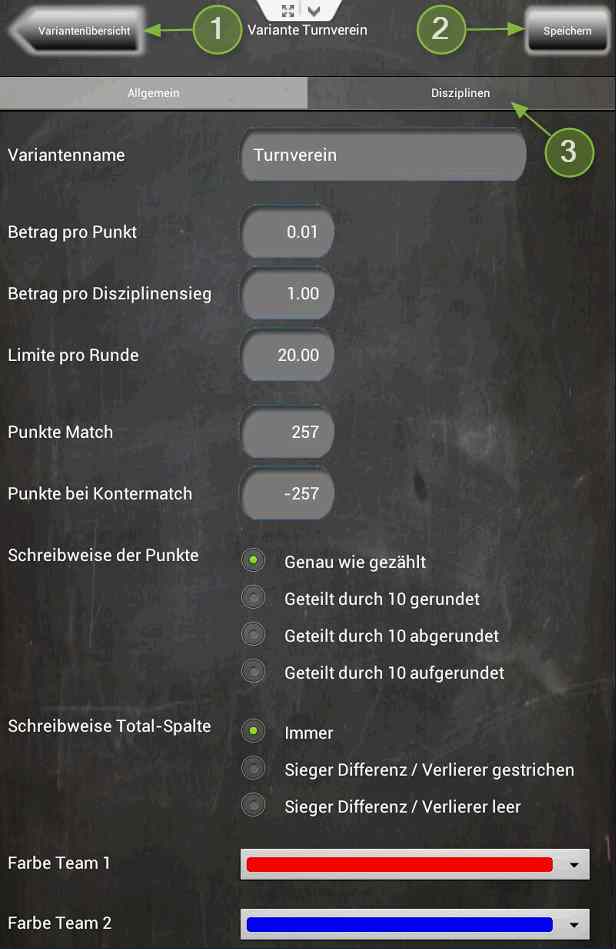
Task: Choose Sieger Differenz / Verlierer gestrichen
Action: (254, 769)
